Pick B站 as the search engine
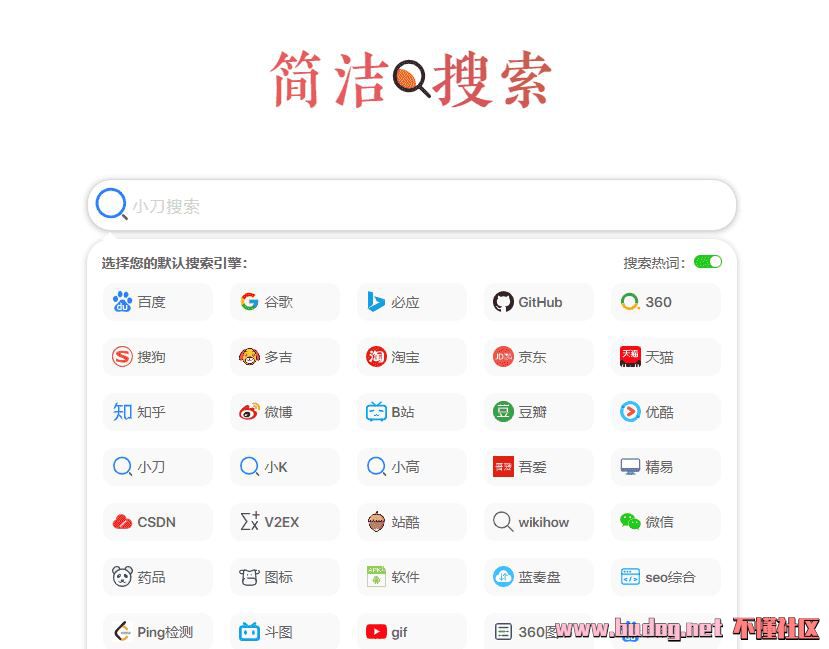This screenshot has height=649, width=829. coord(411,412)
